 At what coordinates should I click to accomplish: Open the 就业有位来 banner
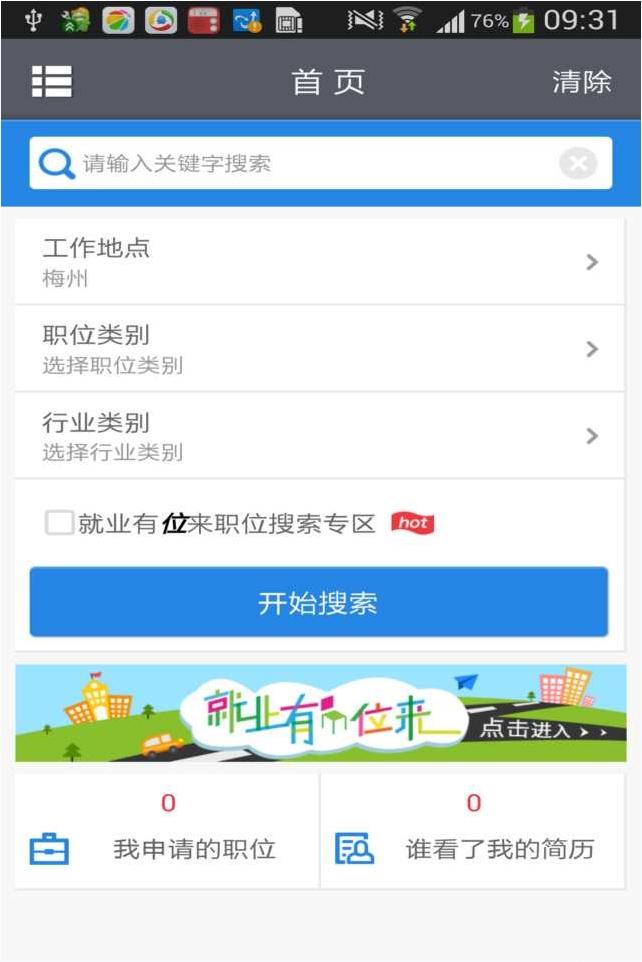[x=320, y=714]
